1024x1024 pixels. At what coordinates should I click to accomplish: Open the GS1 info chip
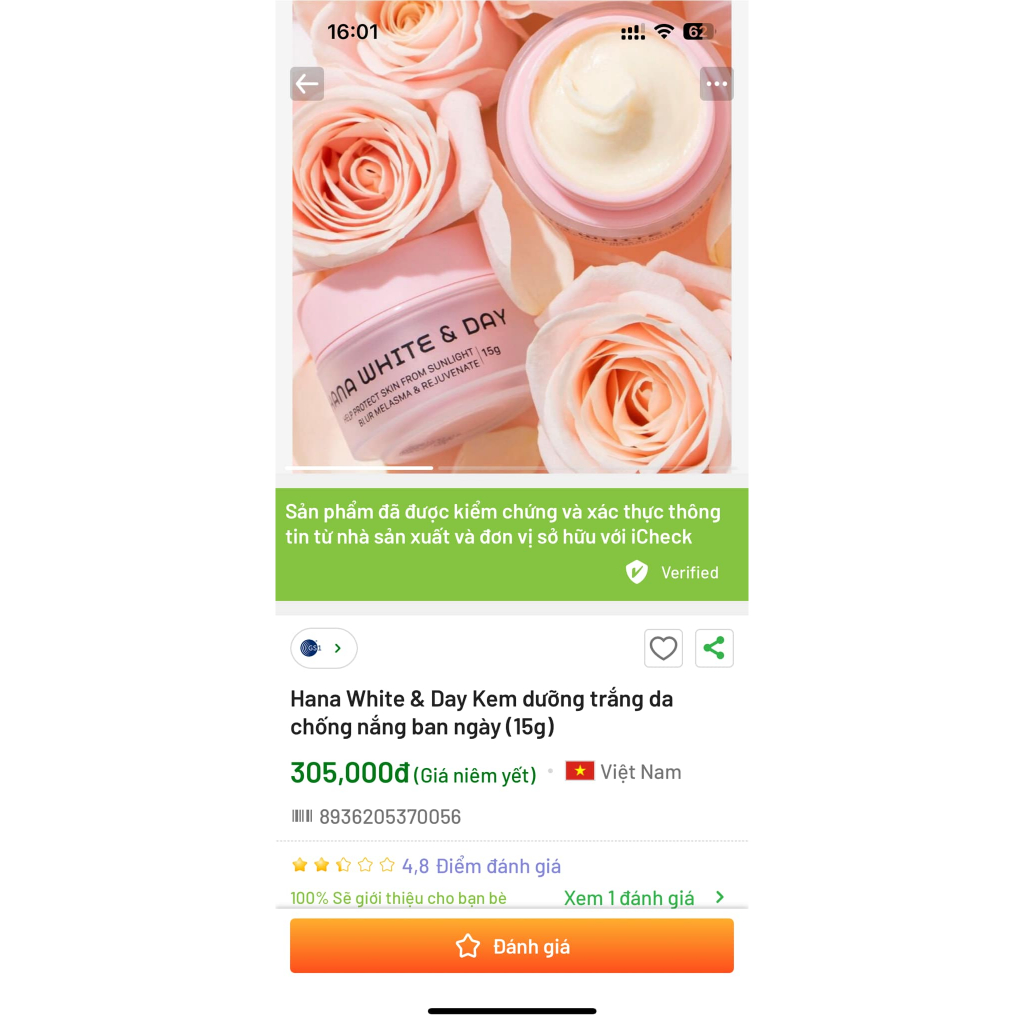click(x=323, y=648)
